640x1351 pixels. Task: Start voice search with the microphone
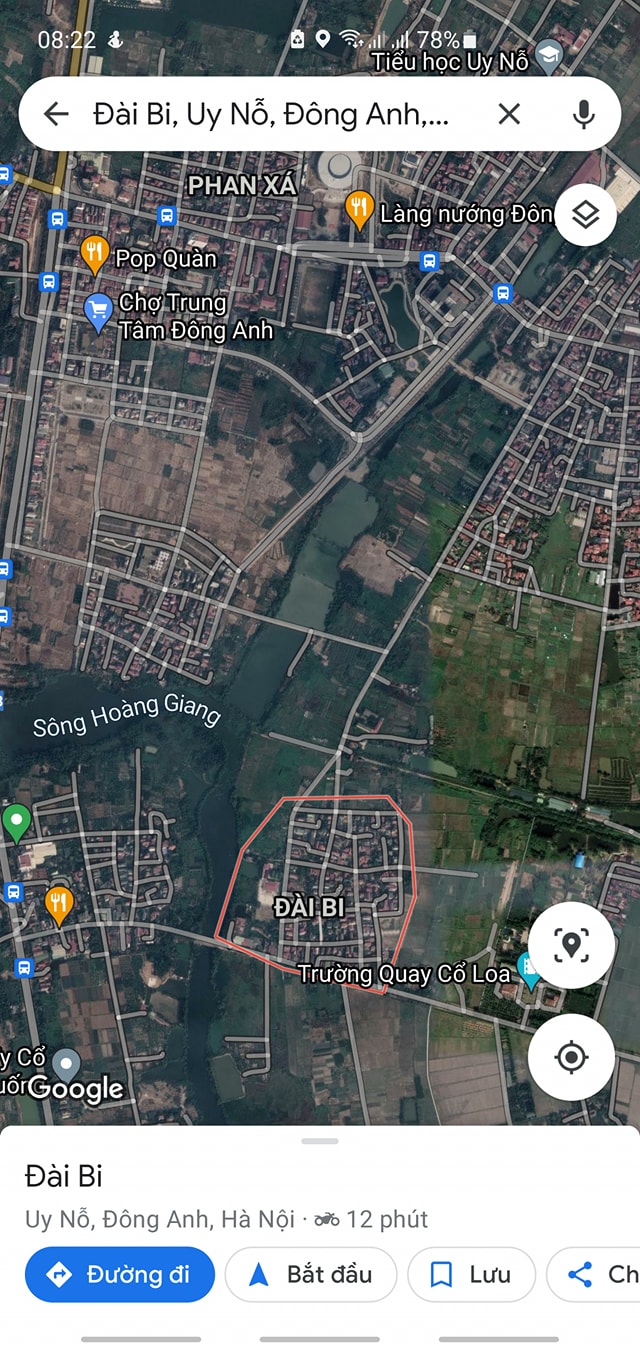(584, 114)
